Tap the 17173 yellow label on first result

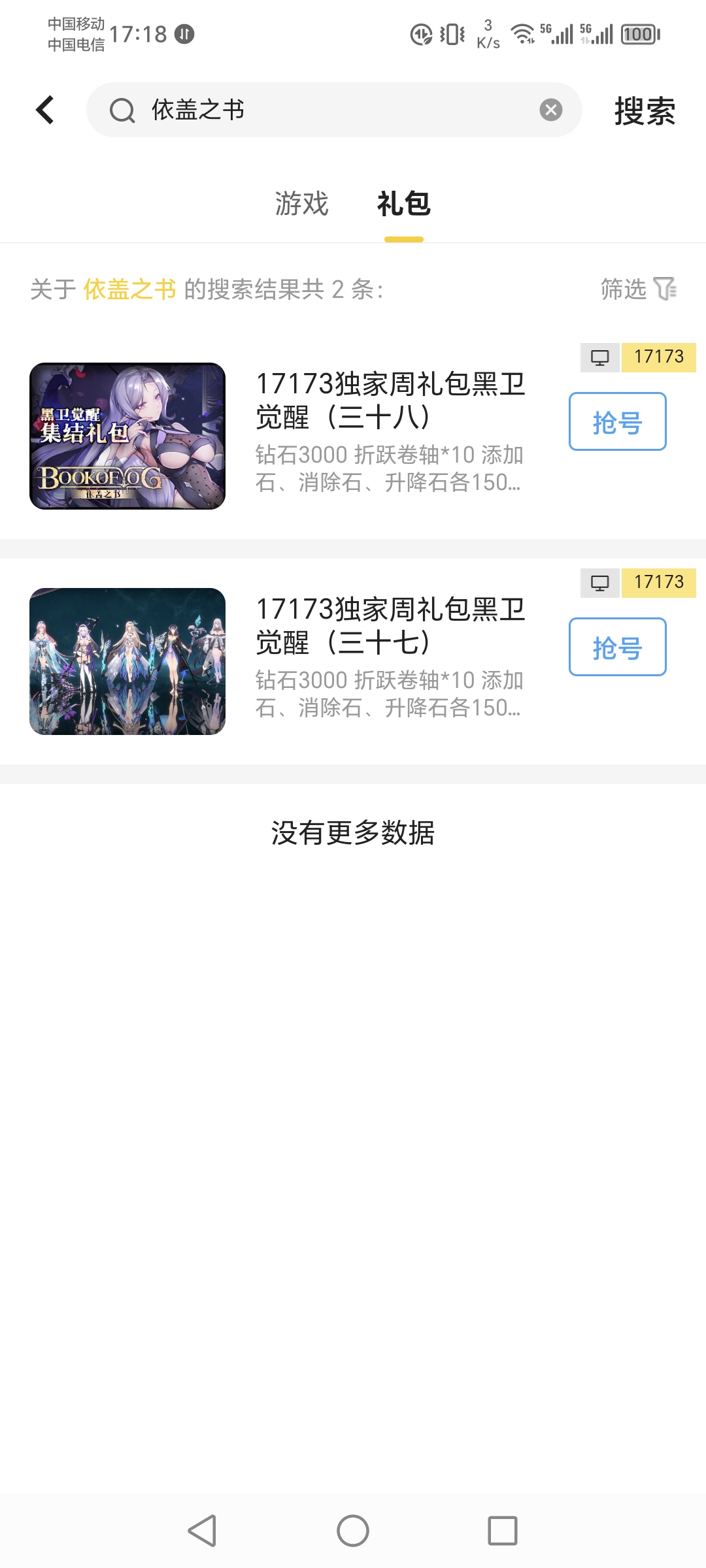pos(658,357)
